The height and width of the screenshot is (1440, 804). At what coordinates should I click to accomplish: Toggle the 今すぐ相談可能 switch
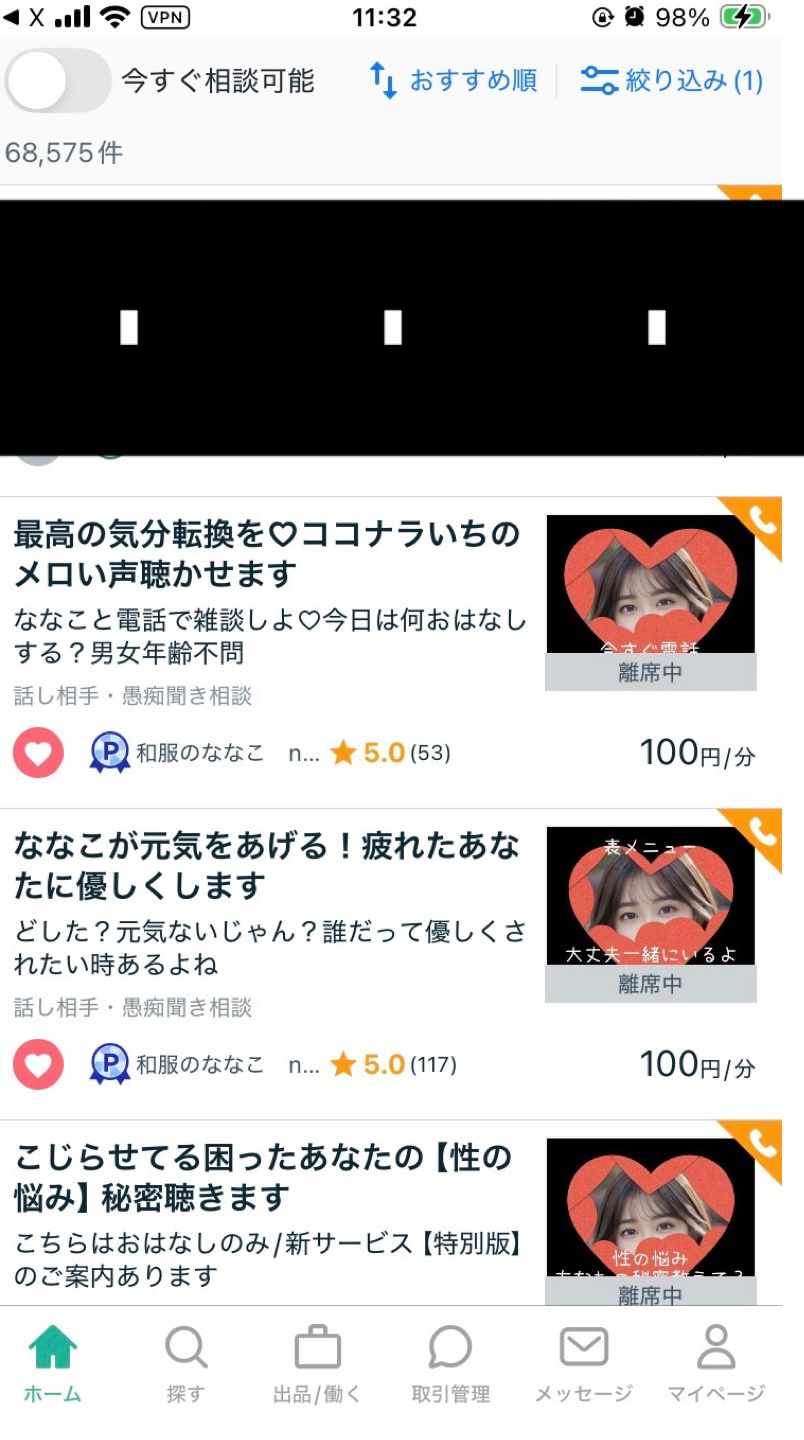pos(58,80)
